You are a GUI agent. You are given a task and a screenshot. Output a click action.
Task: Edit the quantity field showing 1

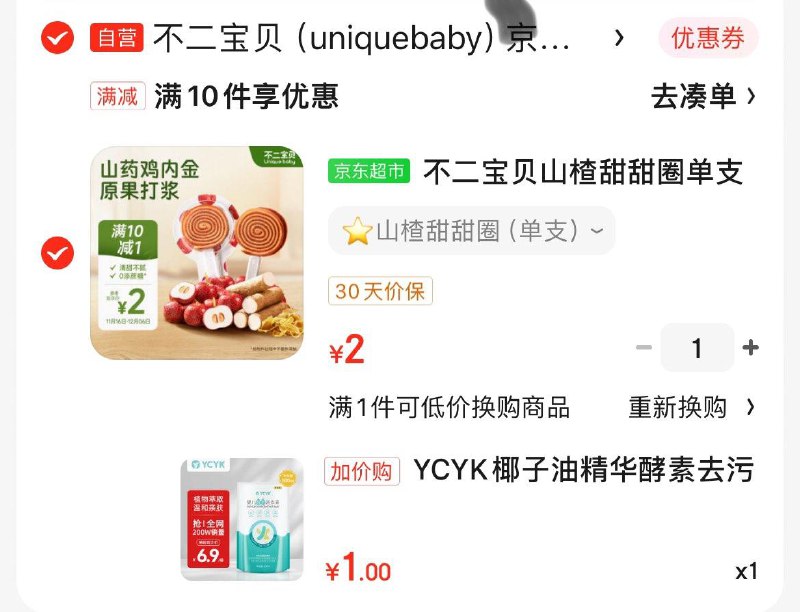pos(697,348)
